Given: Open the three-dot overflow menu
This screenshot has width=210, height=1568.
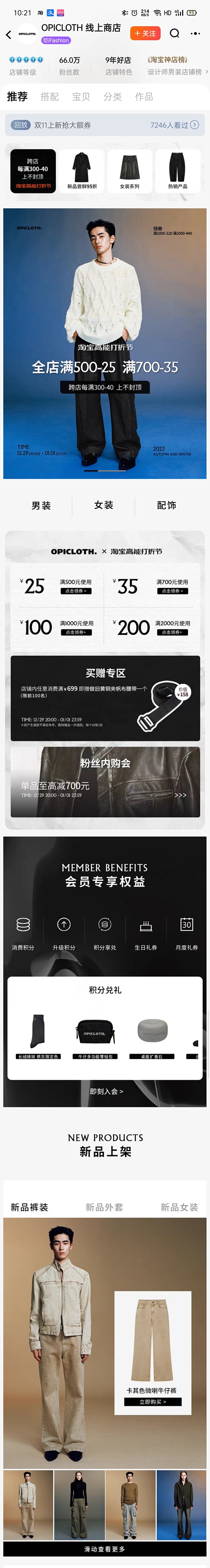Looking at the screenshot, I should 195,33.
